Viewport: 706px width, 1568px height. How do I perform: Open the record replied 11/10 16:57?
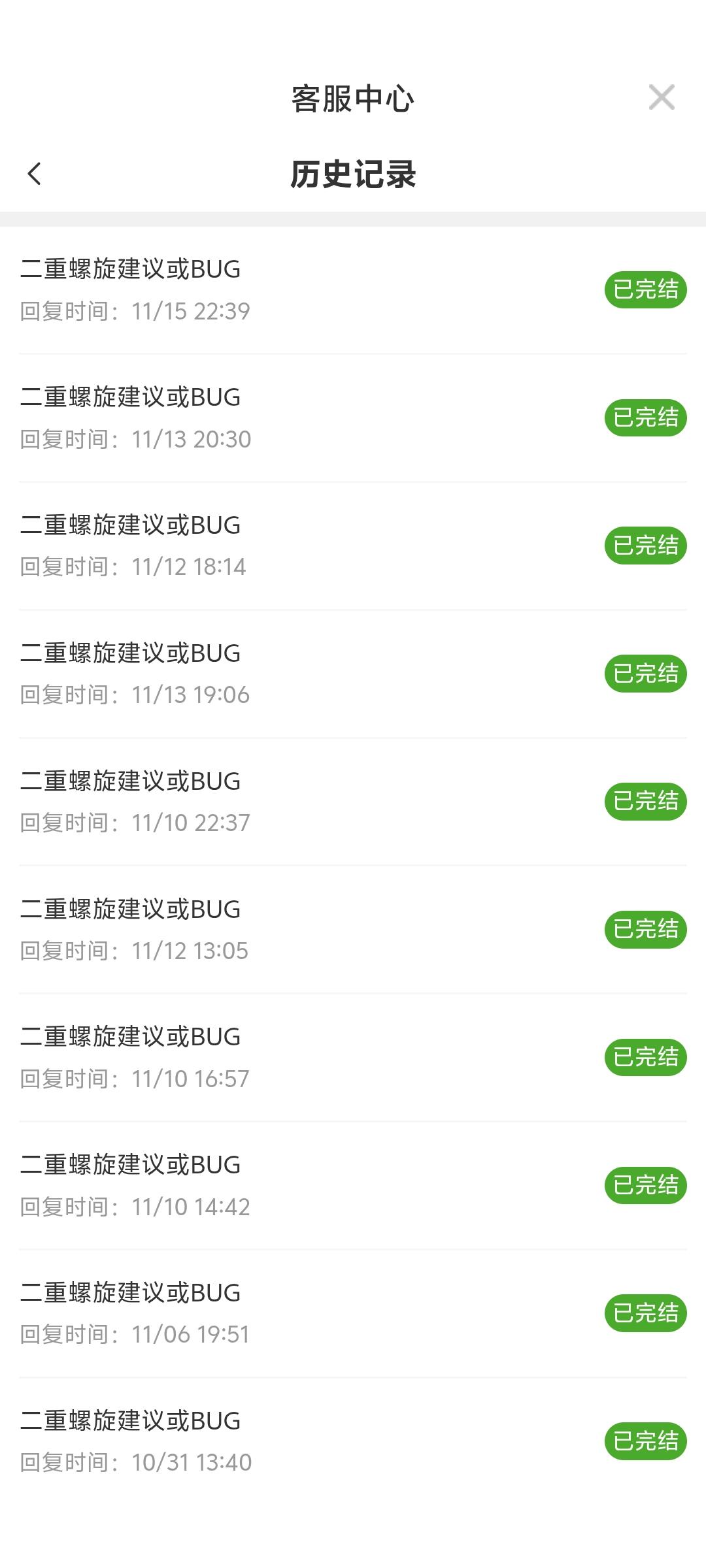(353, 1057)
